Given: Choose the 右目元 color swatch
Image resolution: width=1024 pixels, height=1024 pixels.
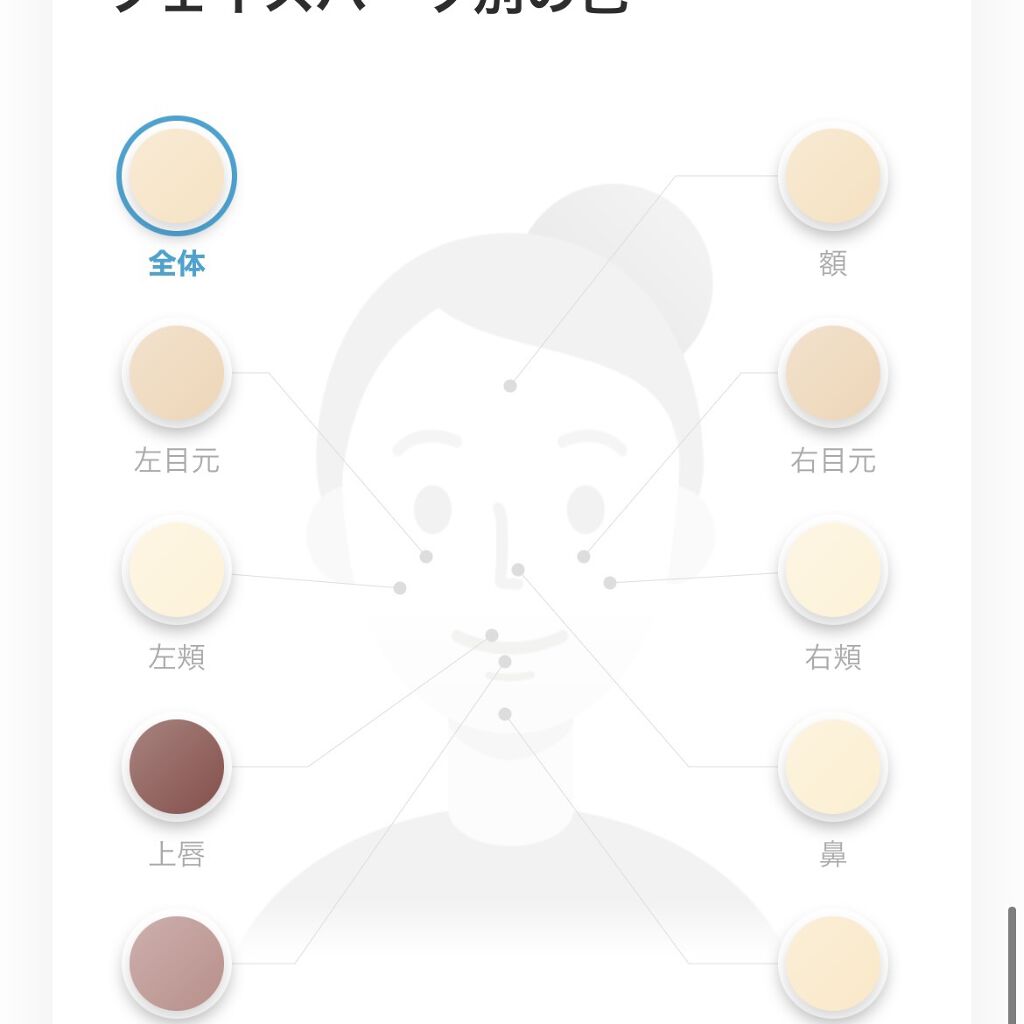Looking at the screenshot, I should point(832,373).
